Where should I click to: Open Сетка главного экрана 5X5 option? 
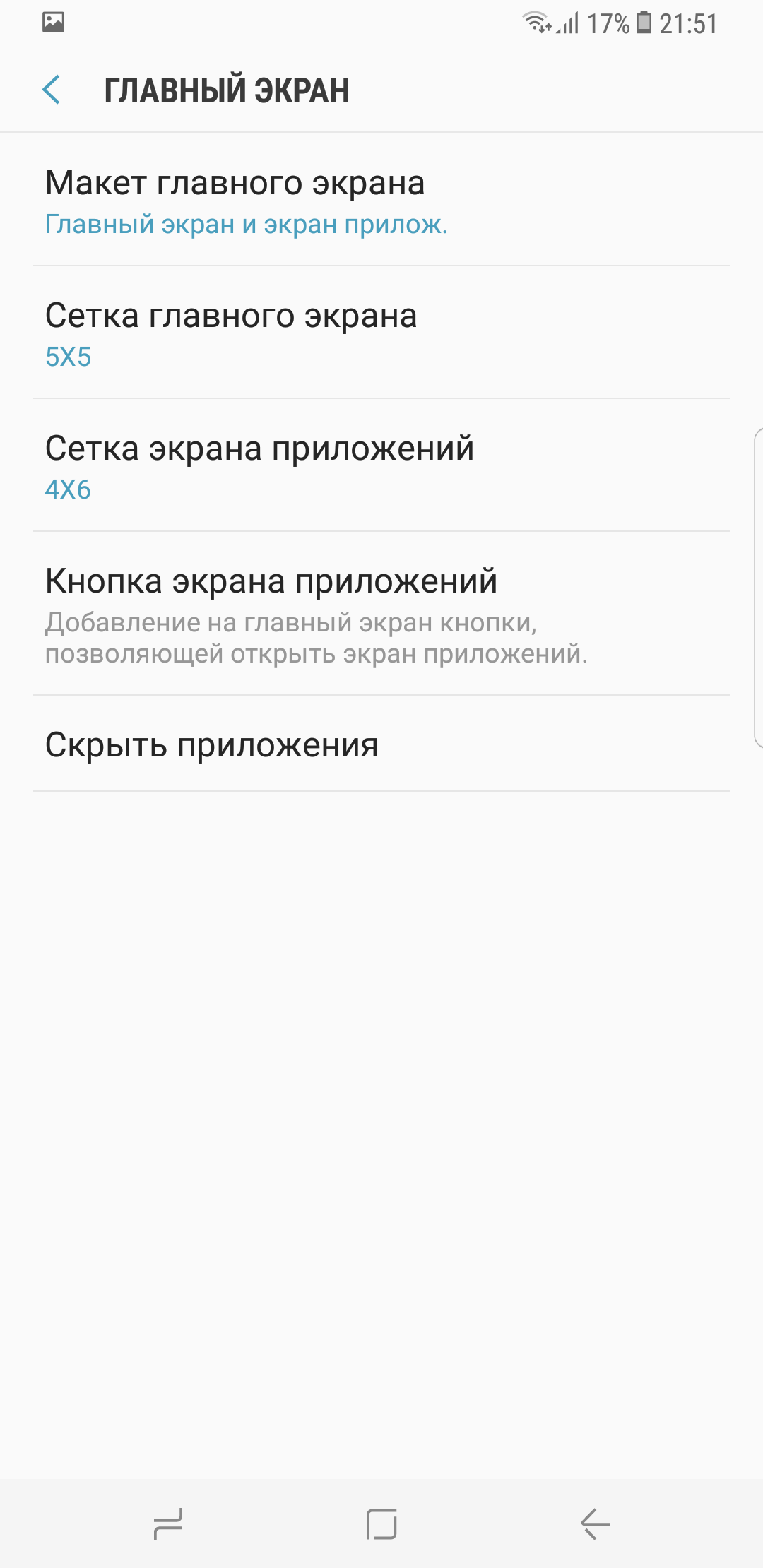(x=381, y=333)
